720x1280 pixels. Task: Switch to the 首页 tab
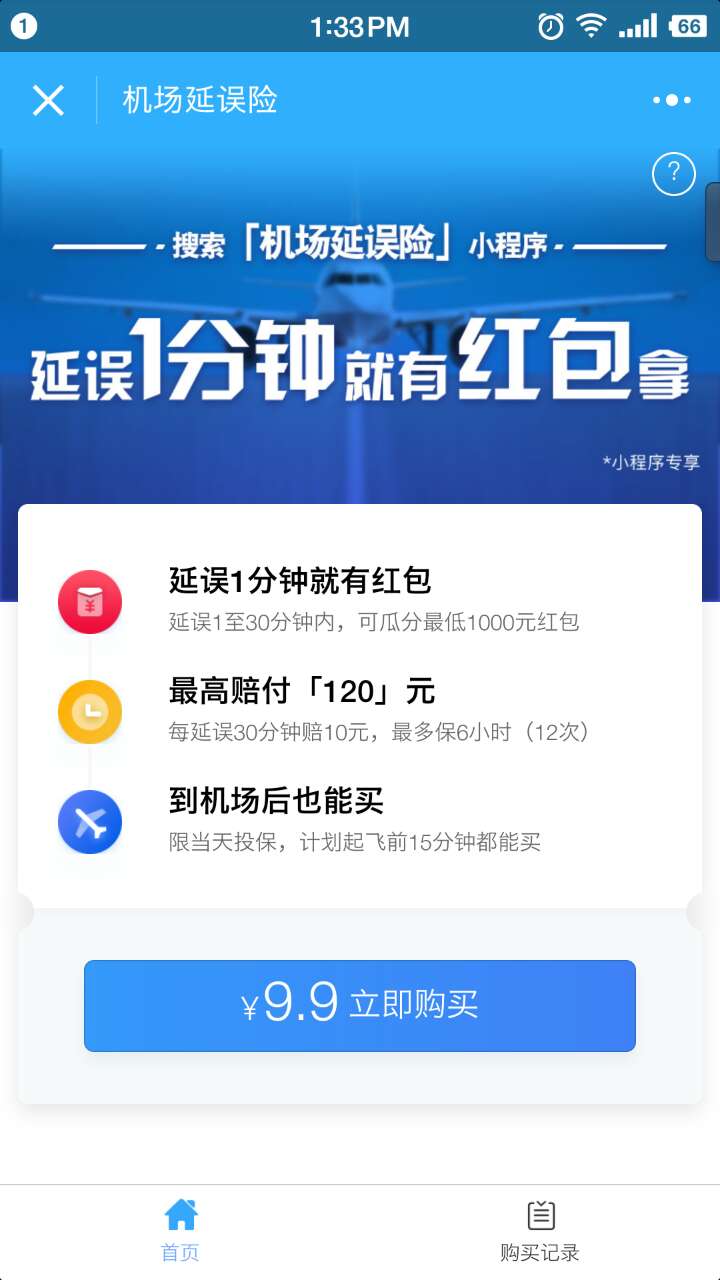tap(181, 1231)
